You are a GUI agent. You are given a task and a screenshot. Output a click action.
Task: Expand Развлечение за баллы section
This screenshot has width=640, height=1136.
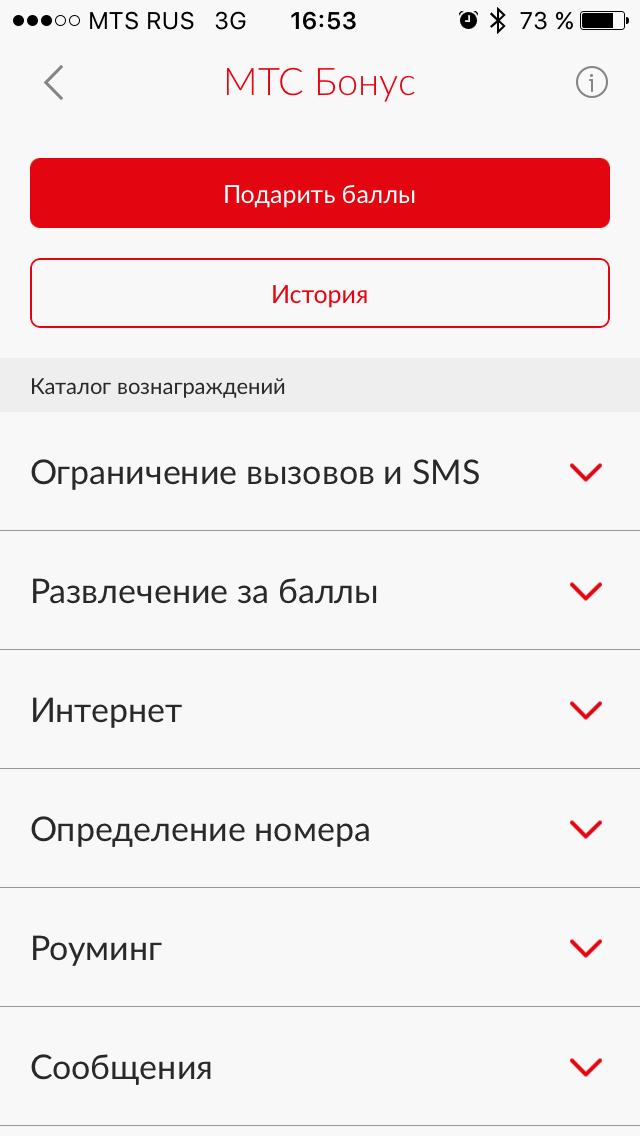pyautogui.click(x=320, y=590)
